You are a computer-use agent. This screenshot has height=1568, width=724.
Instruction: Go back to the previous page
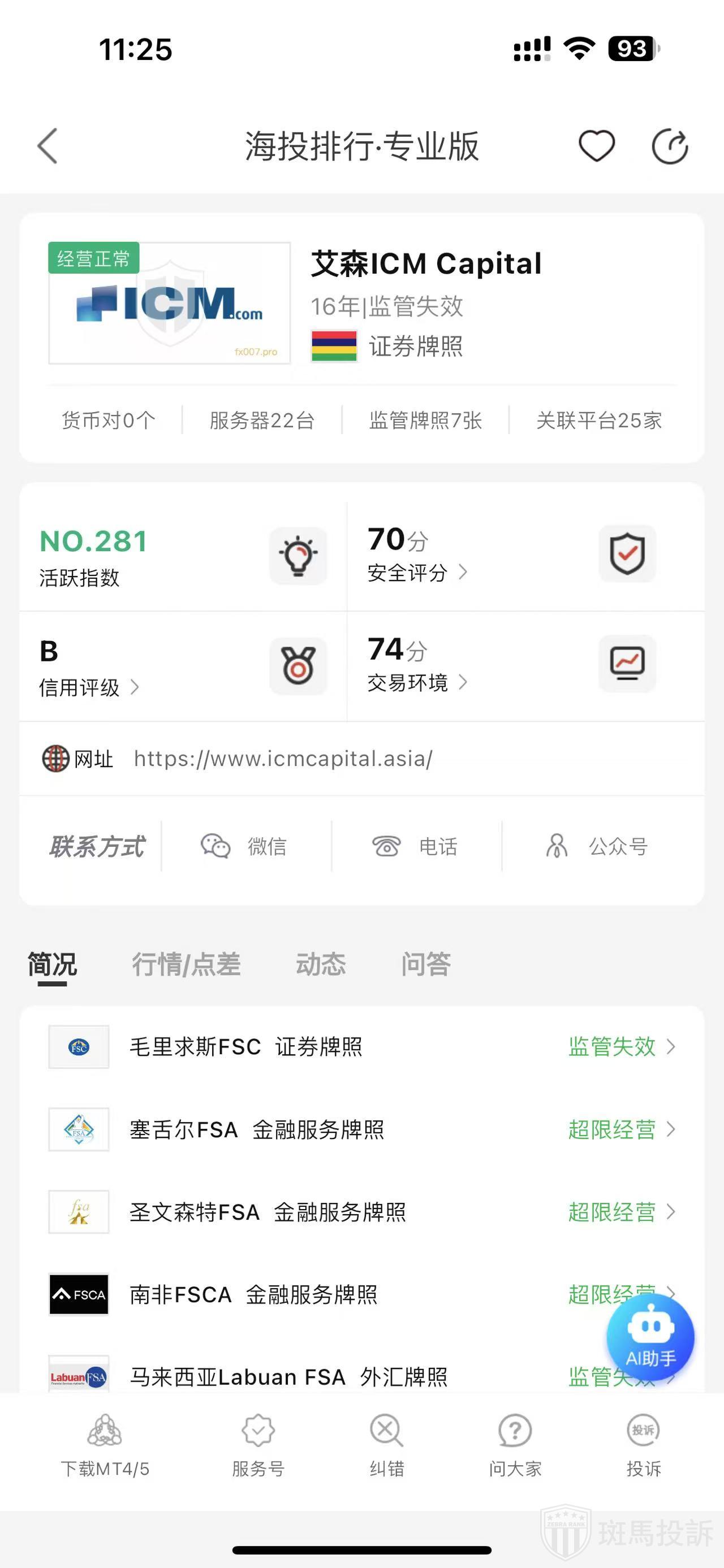(48, 146)
